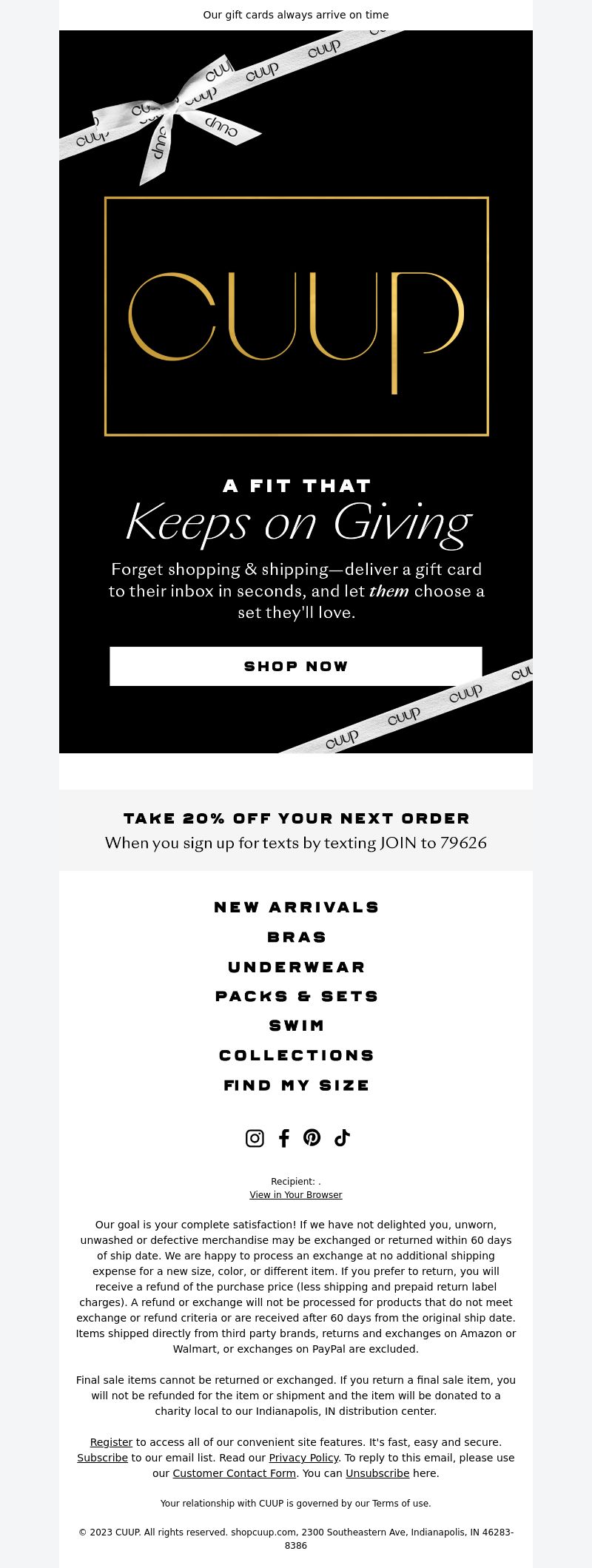Tap View in Your Browser
This screenshot has width=592, height=1568.
click(x=296, y=1195)
